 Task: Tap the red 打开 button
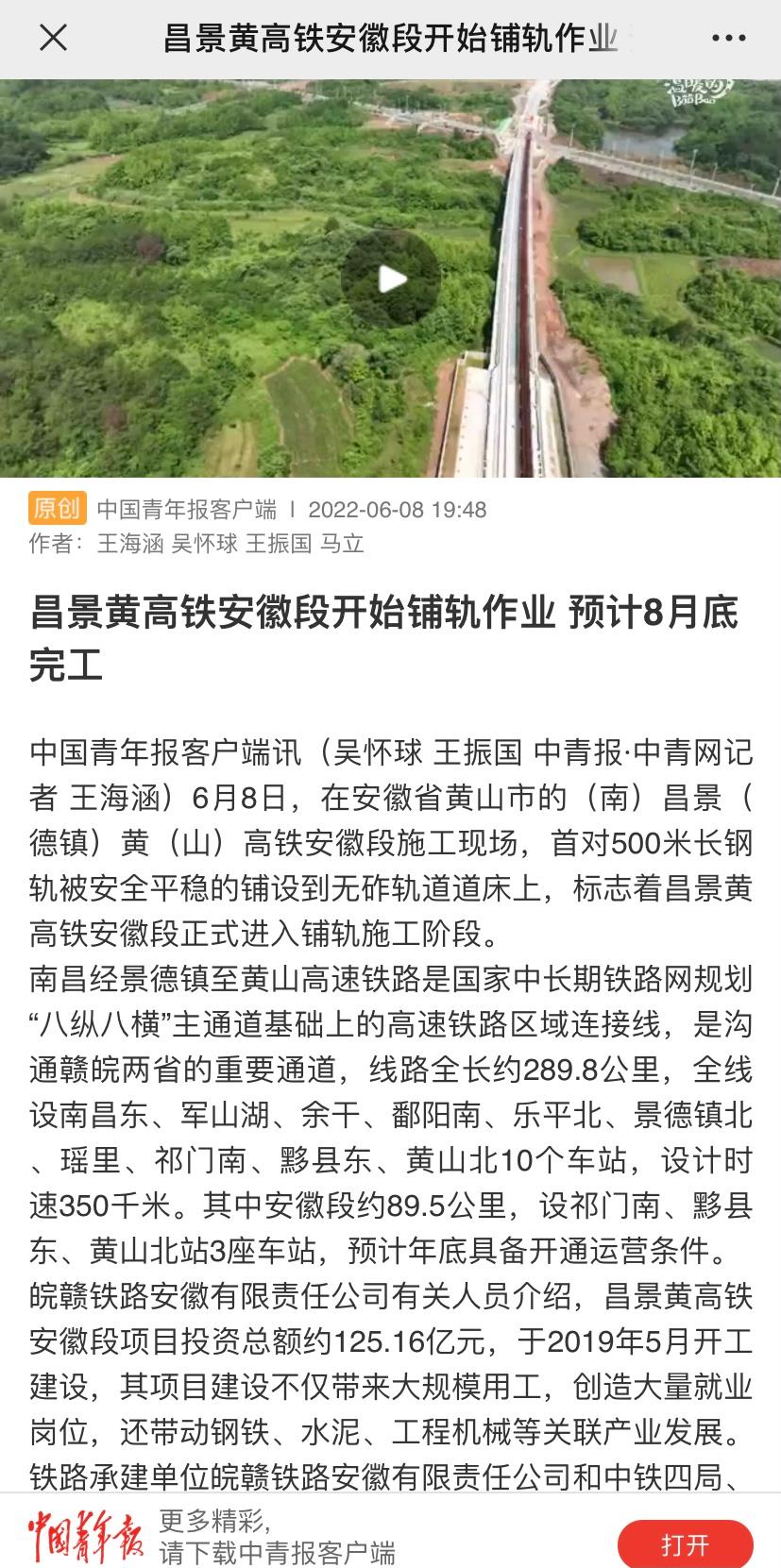tap(685, 1545)
